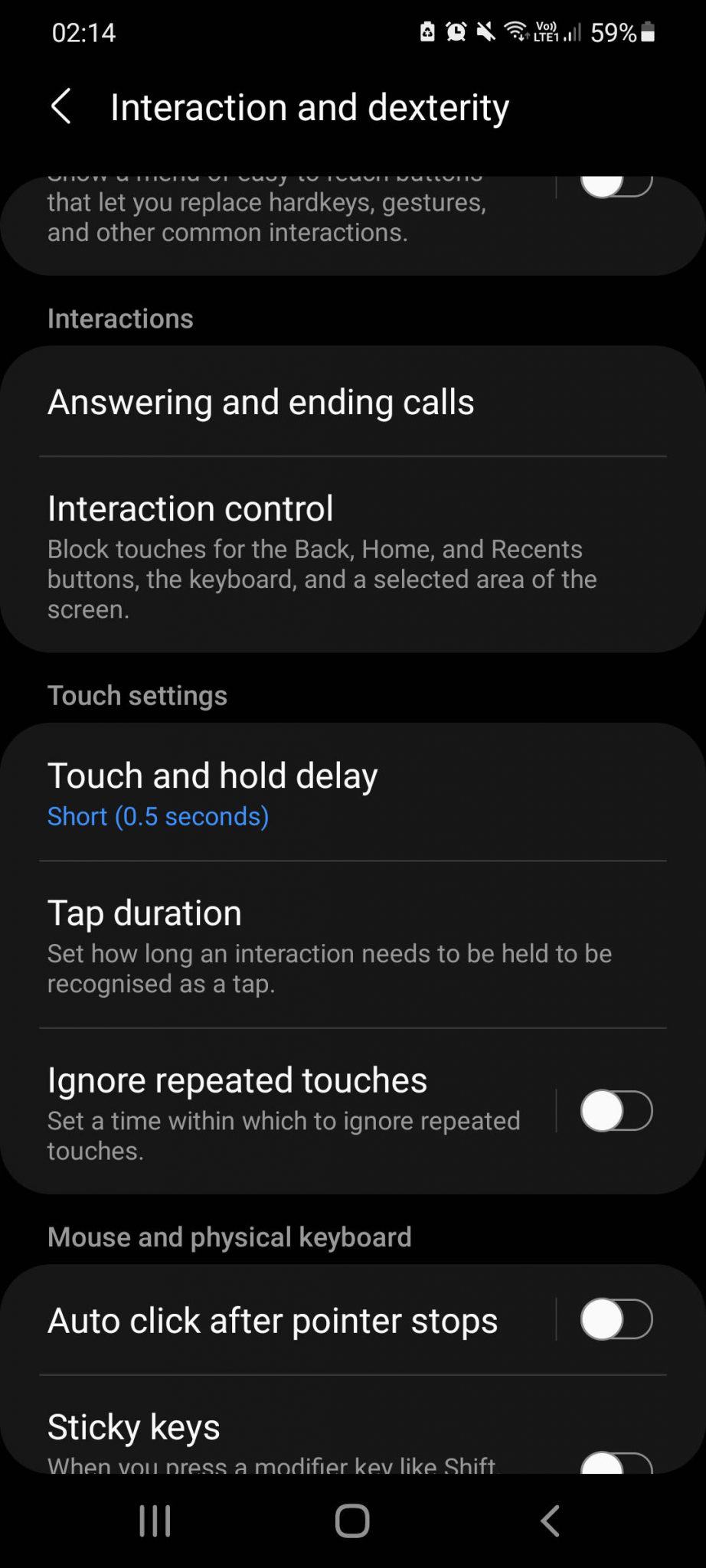This screenshot has width=706, height=1568.
Task: Tap the back arrow beside Interaction and dexterity
Action: tap(61, 107)
